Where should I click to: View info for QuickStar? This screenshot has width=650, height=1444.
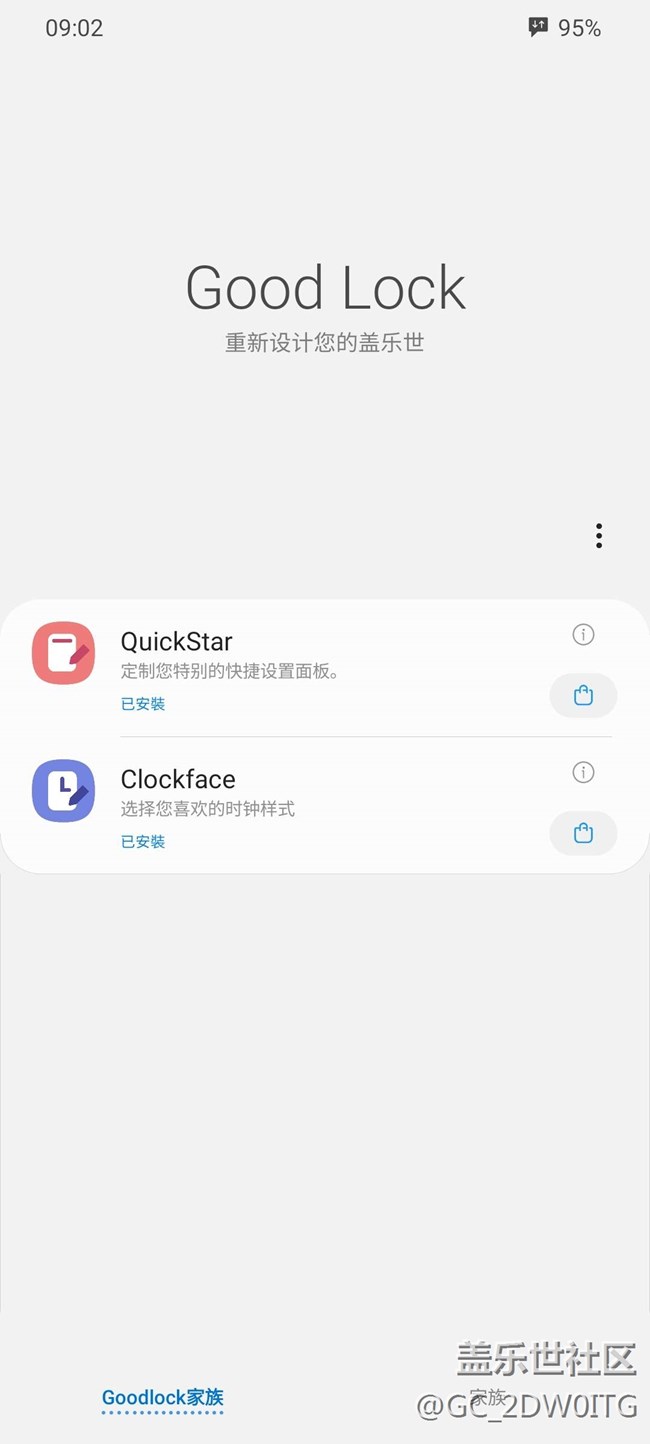pyautogui.click(x=583, y=634)
